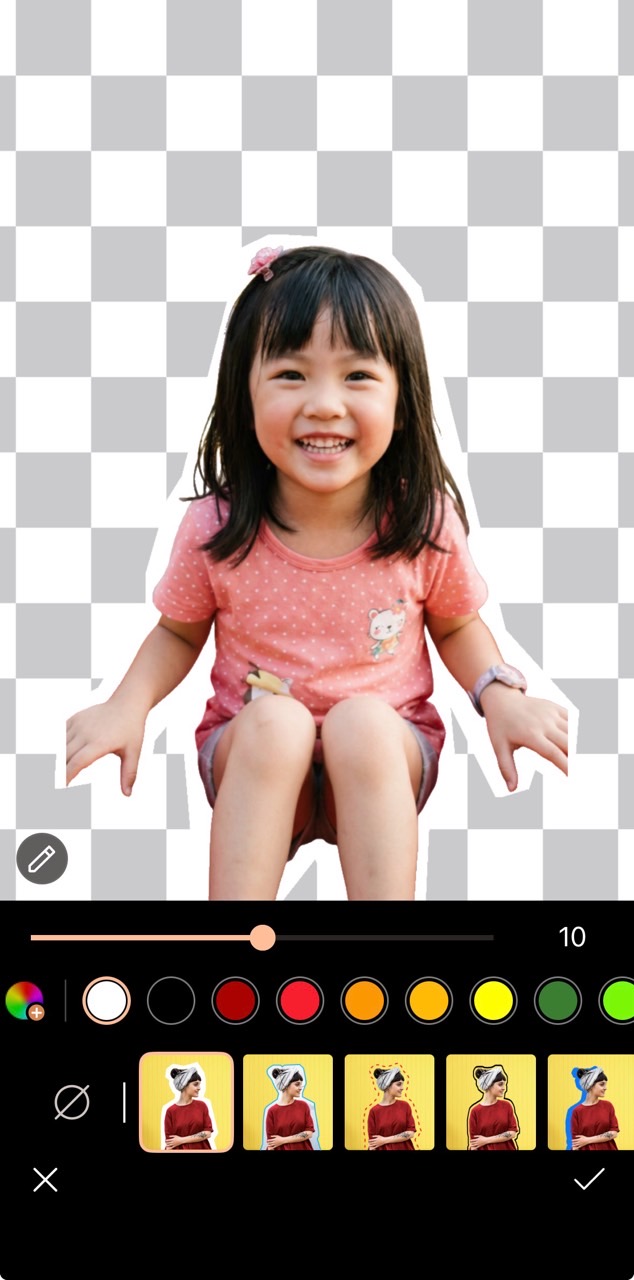Screen dimensions: 634x1280
Task: Tap the pencil edit icon
Action: pyautogui.click(x=42, y=858)
